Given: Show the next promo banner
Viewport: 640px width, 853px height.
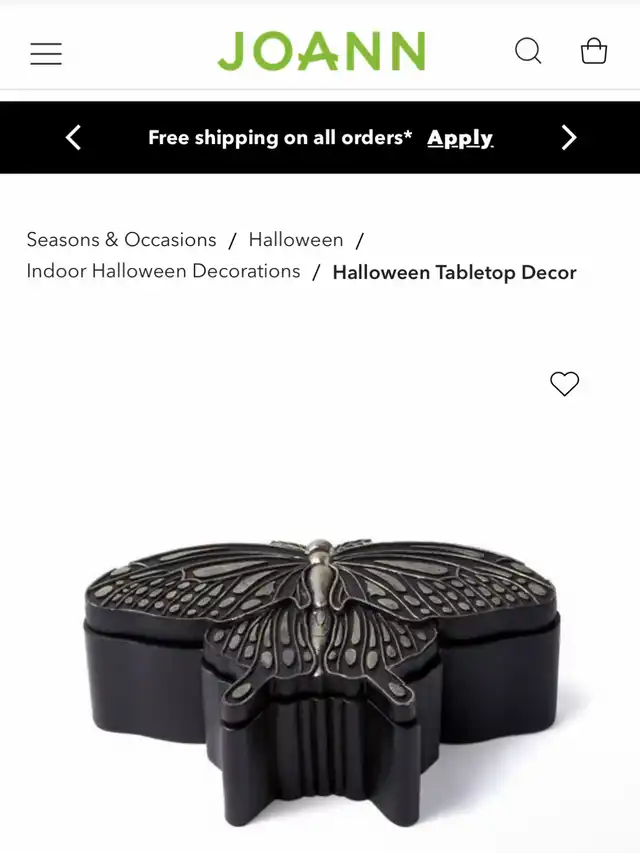Looking at the screenshot, I should [x=568, y=138].
